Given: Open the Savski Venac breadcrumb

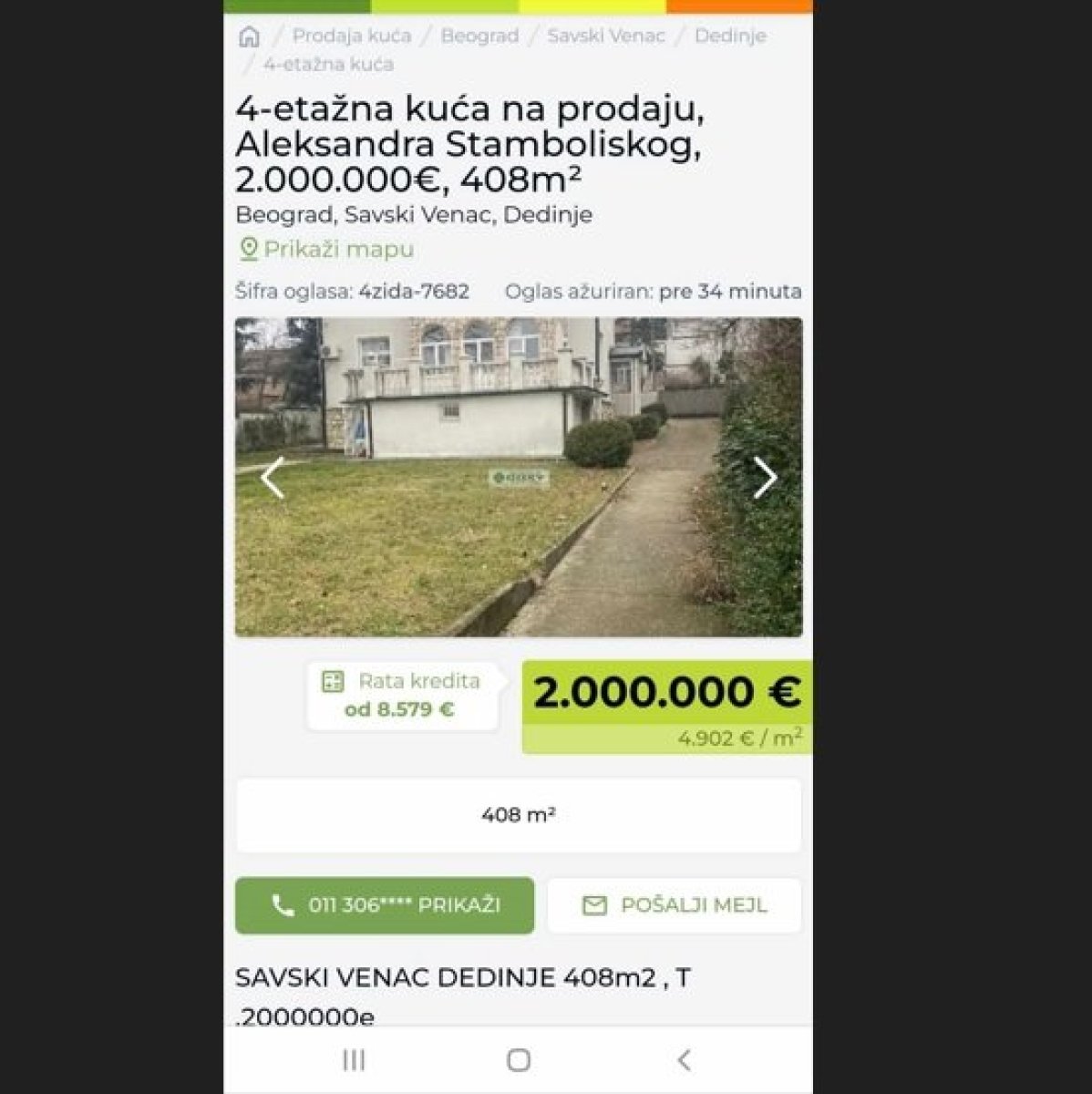Looking at the screenshot, I should [x=606, y=36].
